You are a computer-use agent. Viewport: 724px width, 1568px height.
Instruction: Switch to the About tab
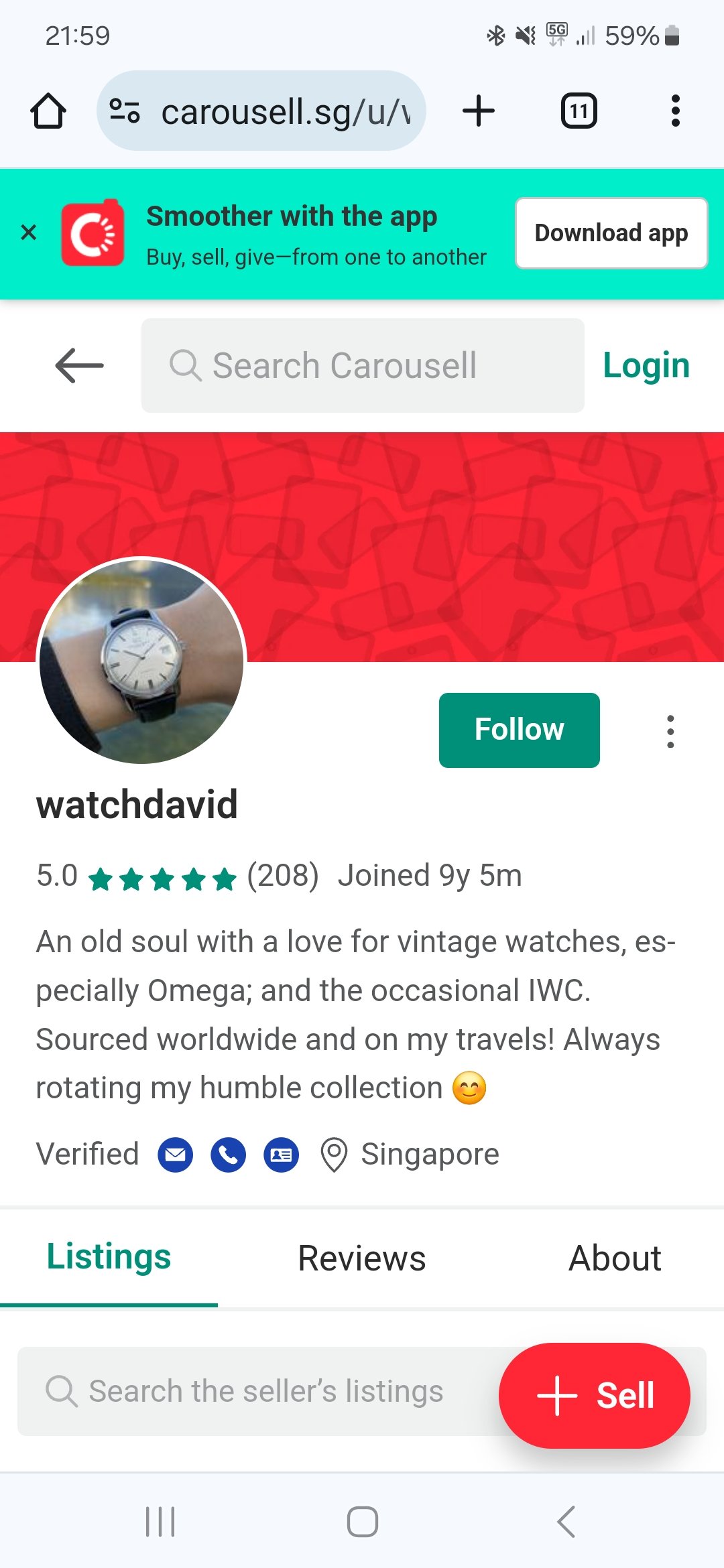click(x=614, y=1258)
